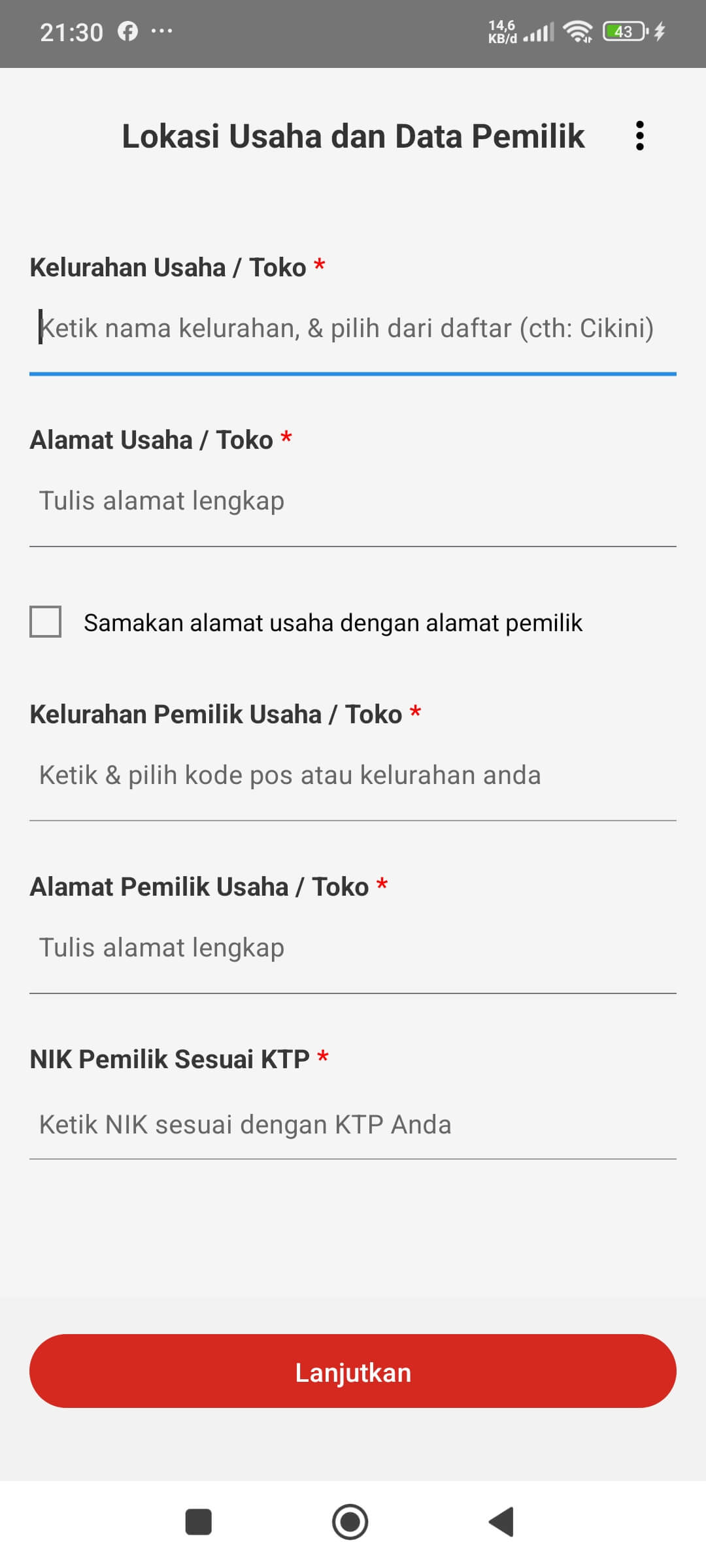This screenshot has width=706, height=1568.
Task: Check Samakan alamat usaha dengan alamat pemilik
Action: (46, 621)
